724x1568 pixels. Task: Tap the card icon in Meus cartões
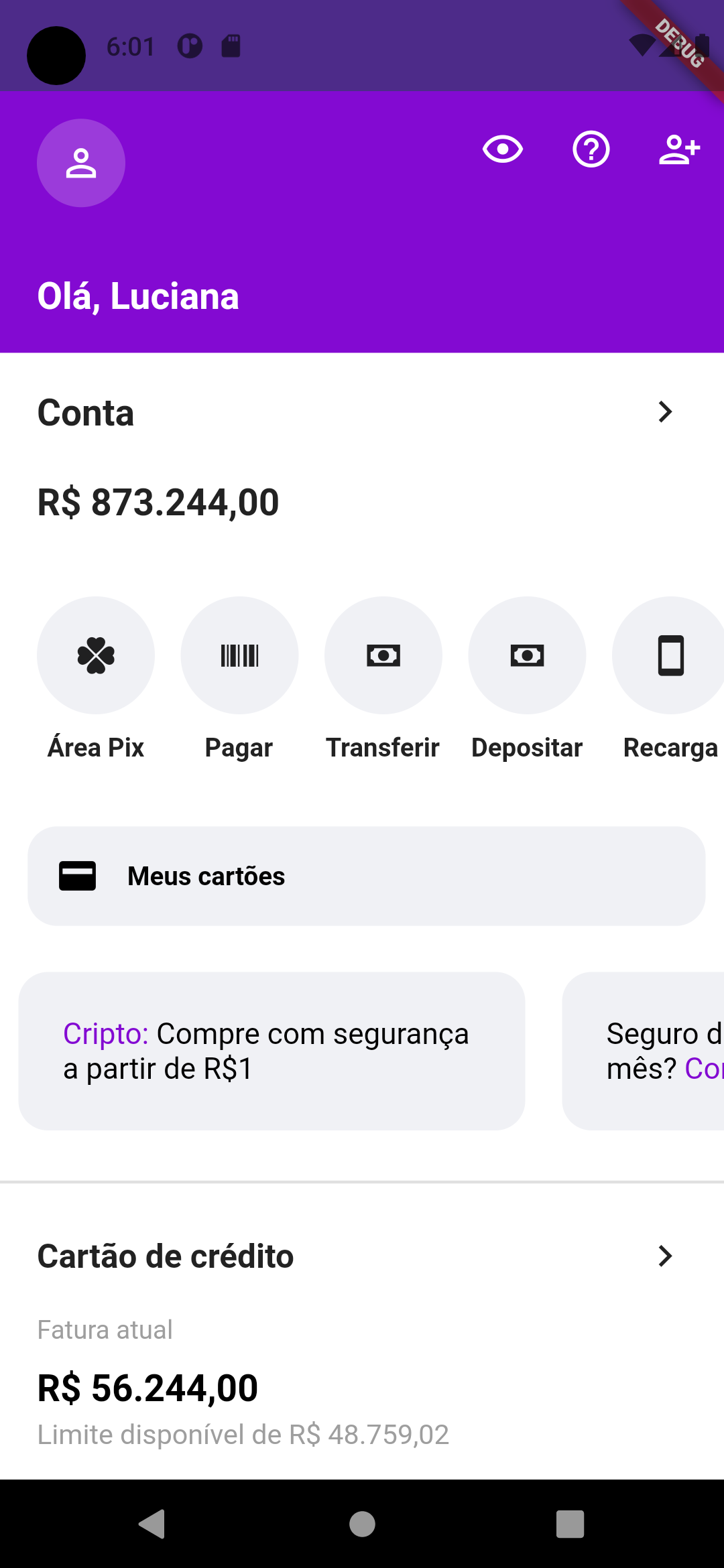click(x=78, y=875)
